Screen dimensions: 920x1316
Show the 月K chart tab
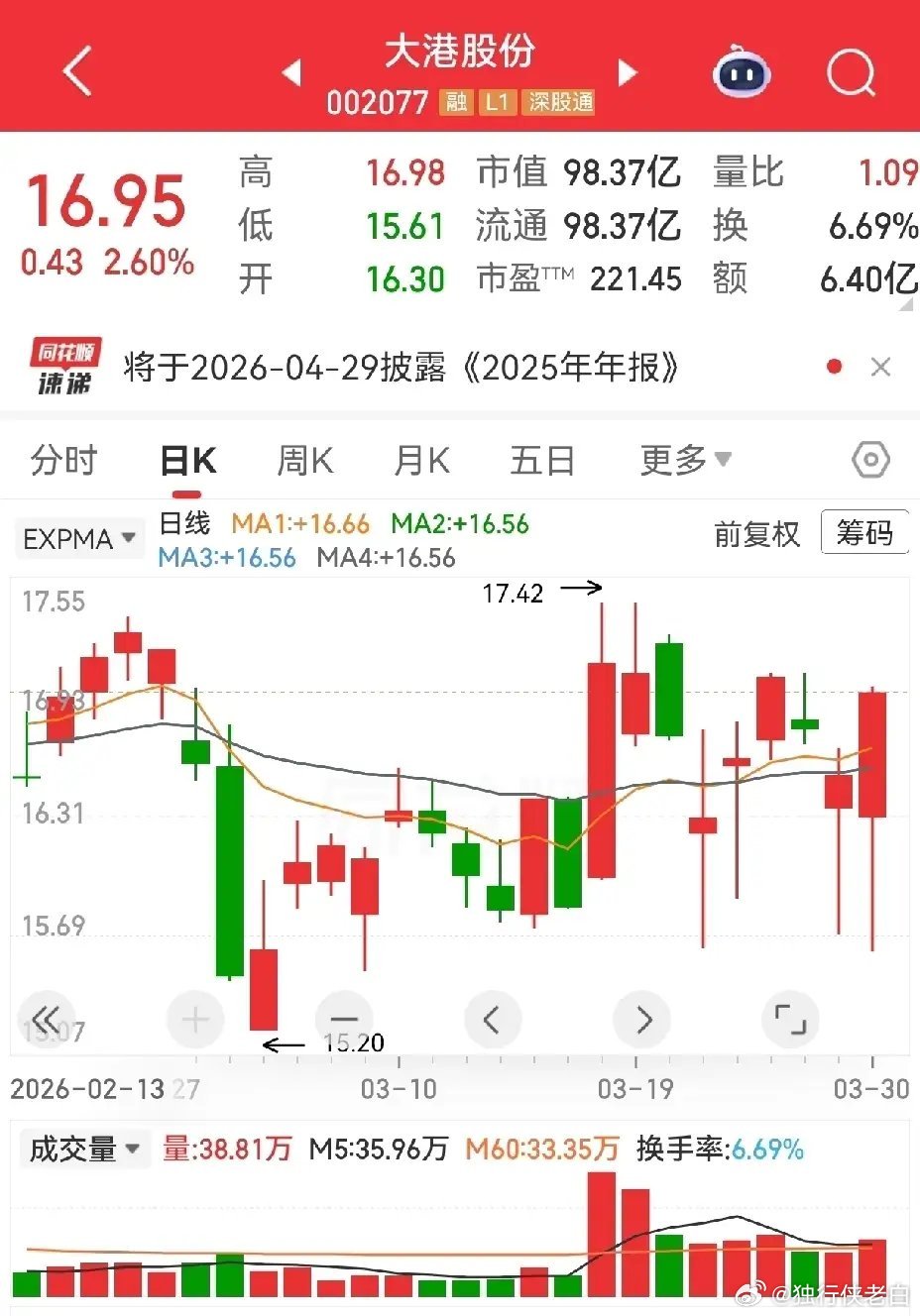[422, 461]
